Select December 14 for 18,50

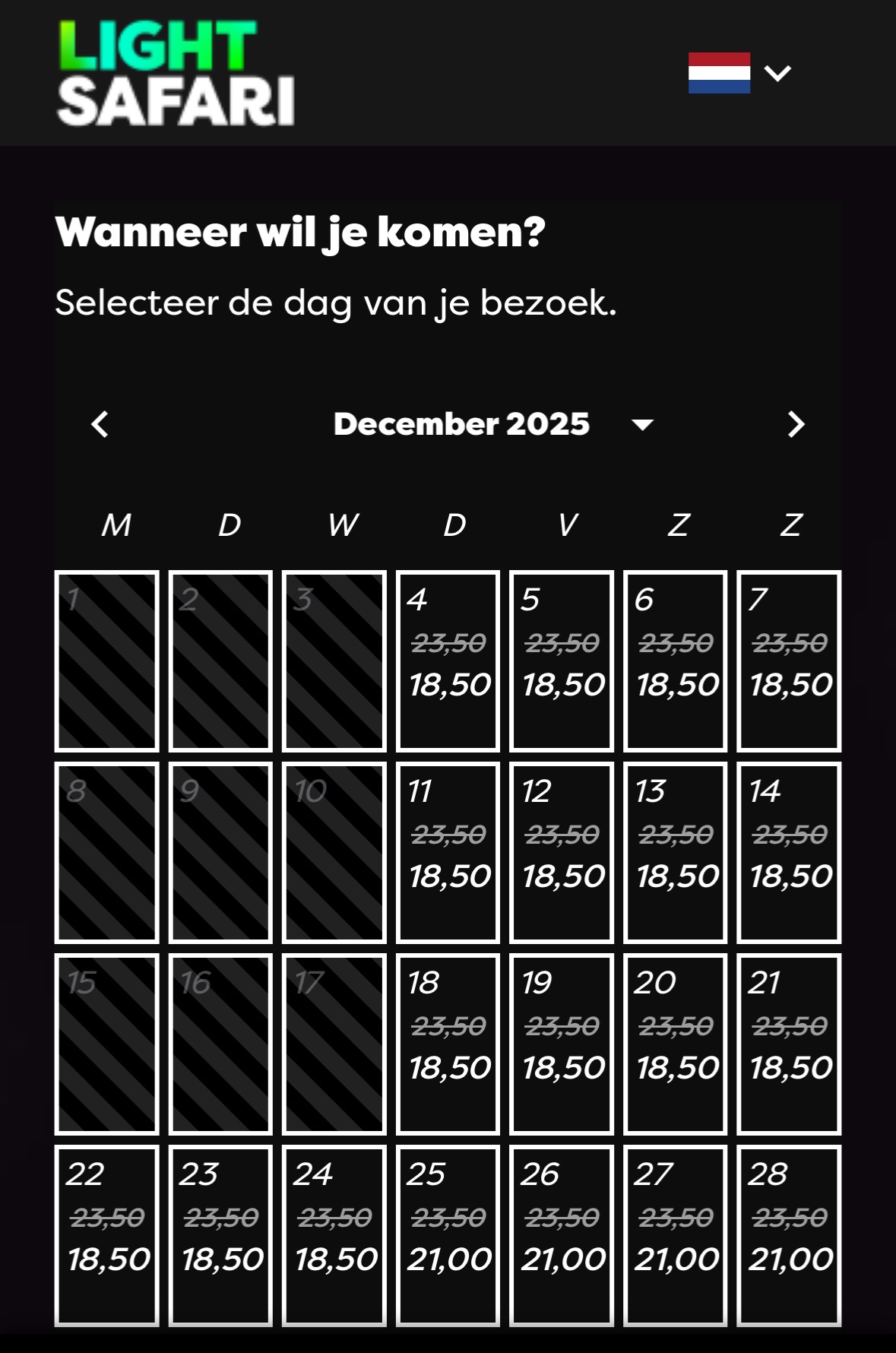[789, 853]
